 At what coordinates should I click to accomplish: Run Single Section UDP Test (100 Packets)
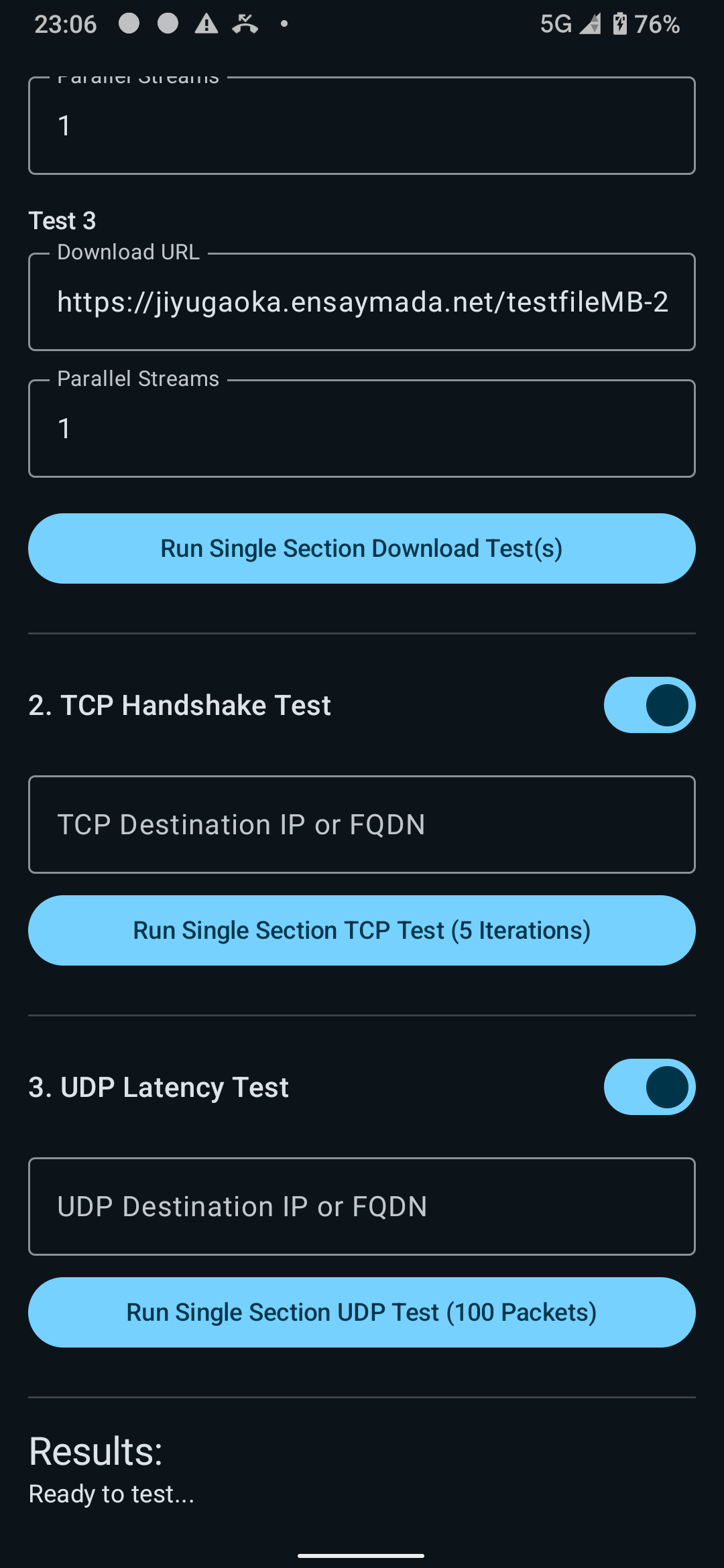[362, 1313]
